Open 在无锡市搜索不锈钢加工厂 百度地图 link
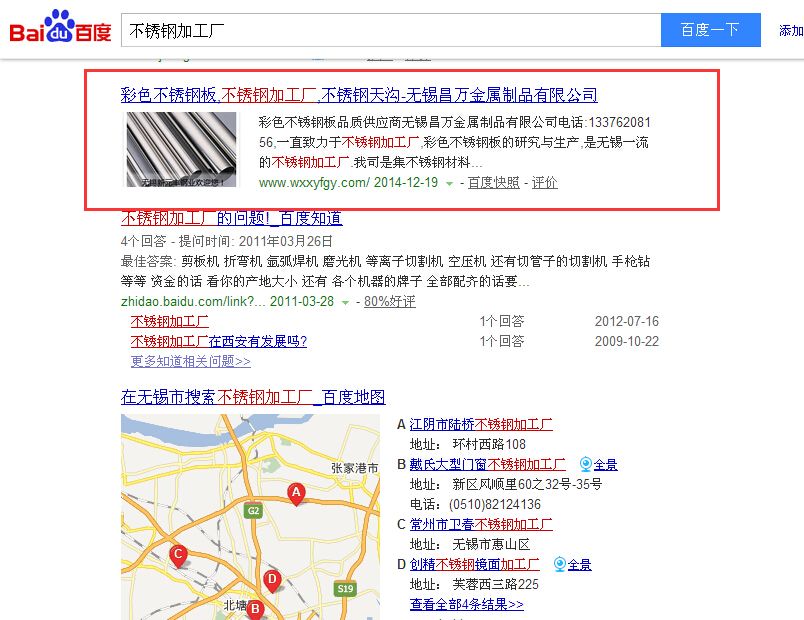 pos(253,397)
